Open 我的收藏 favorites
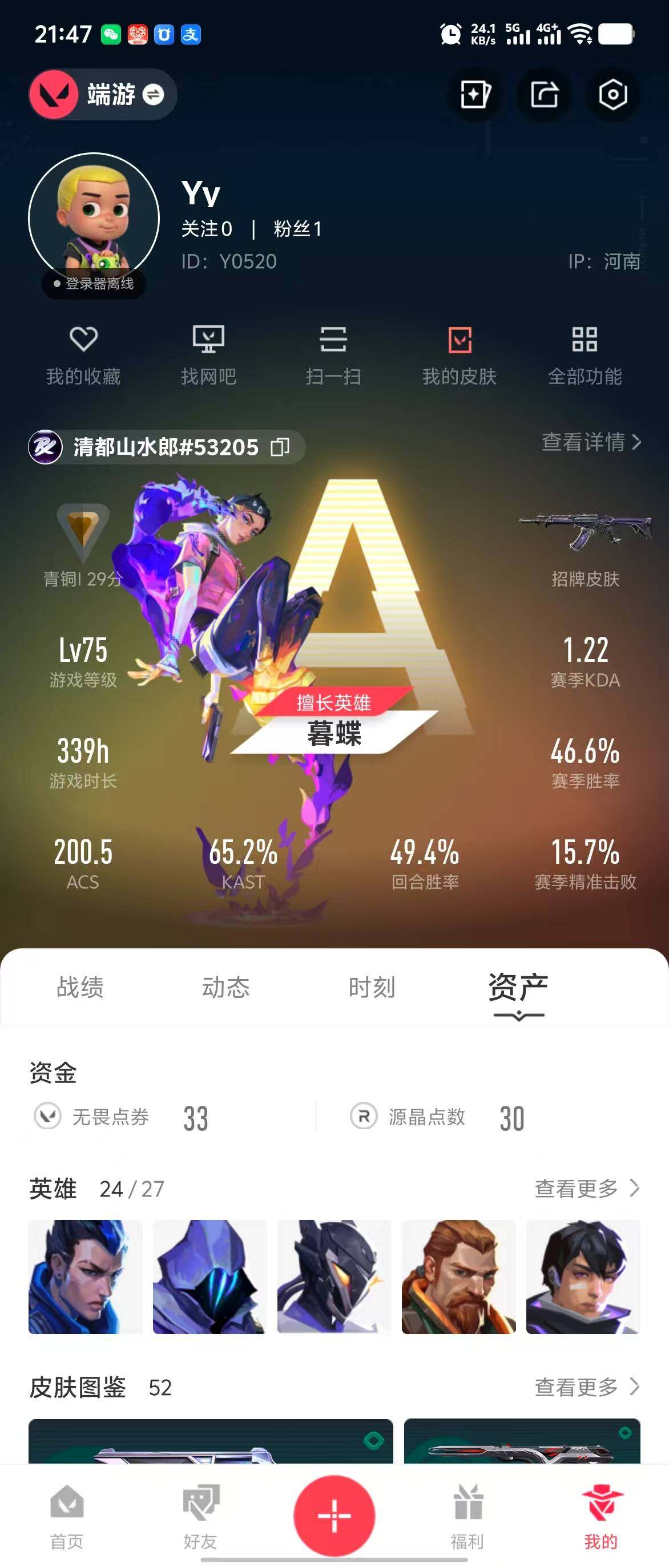 83,355
